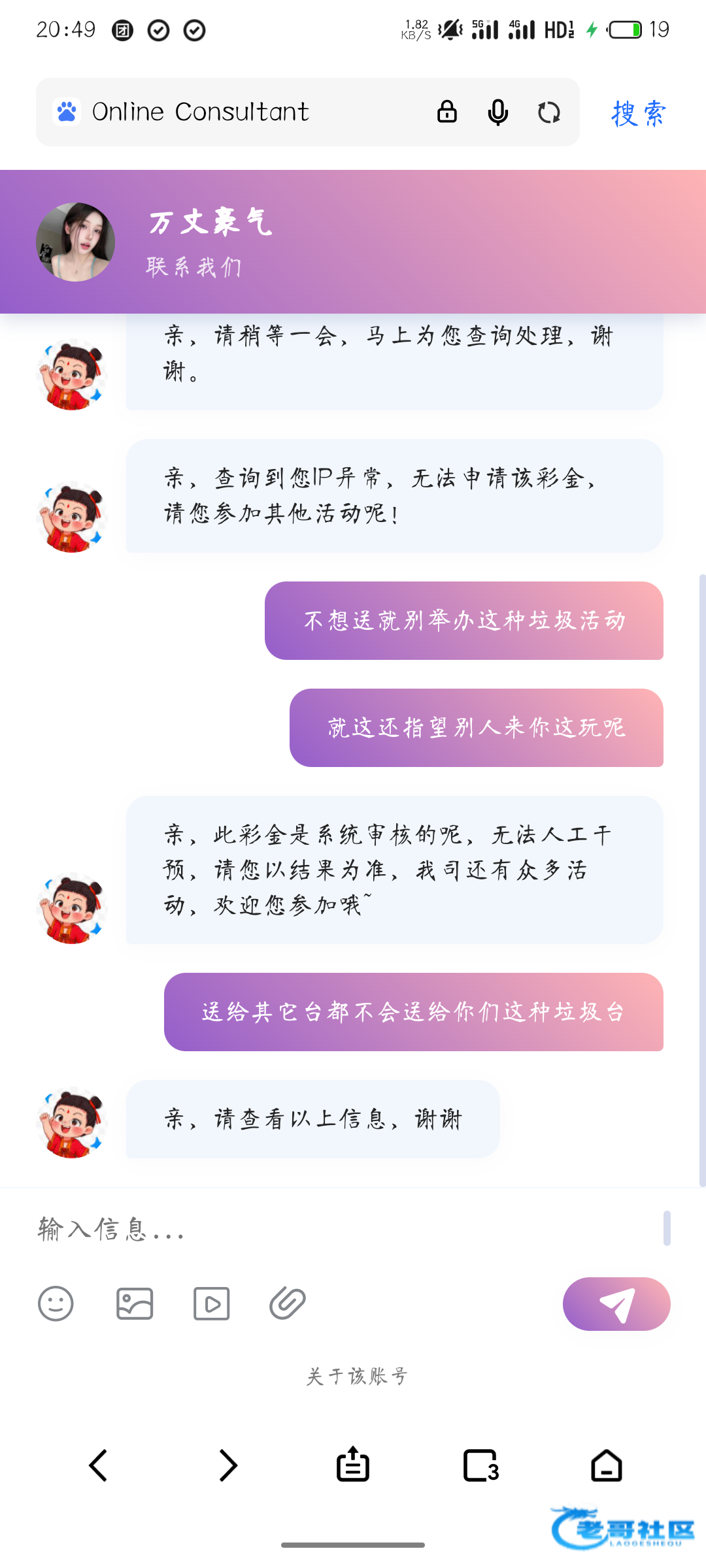Tap the blue 搜索 button
This screenshot has height=1568, width=706.
[x=639, y=114]
